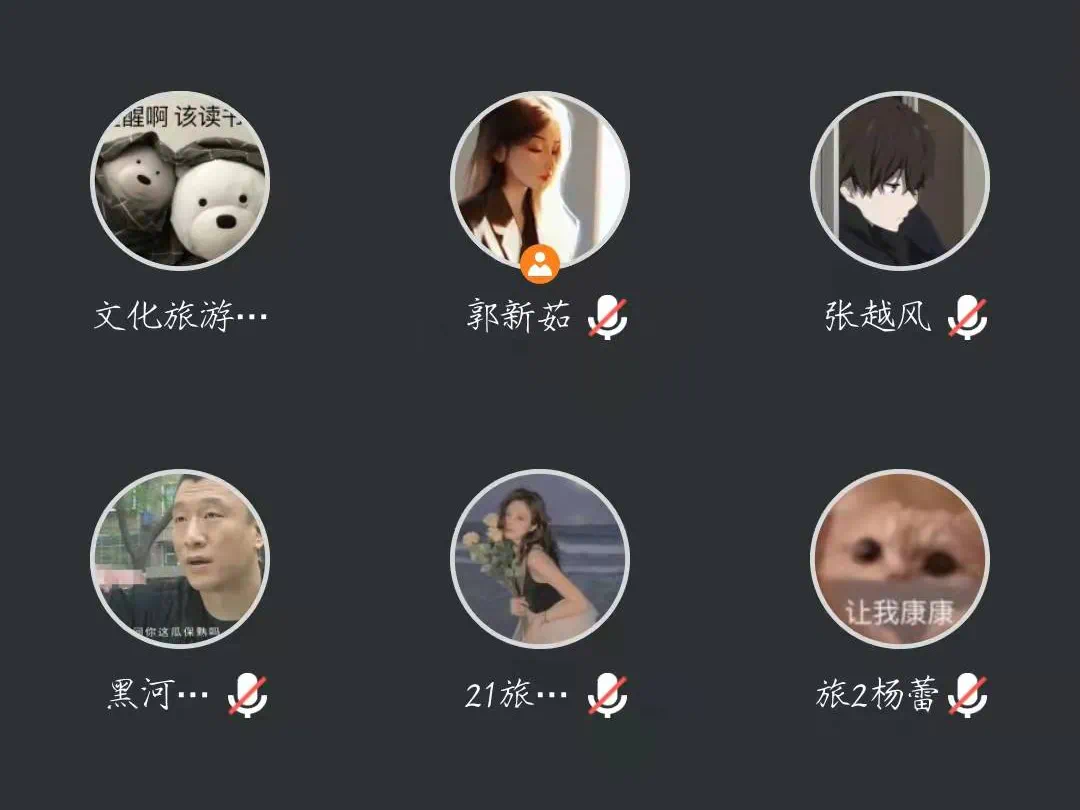Select participant 郭新茹's avatar
The width and height of the screenshot is (1080, 810).
[540, 181]
